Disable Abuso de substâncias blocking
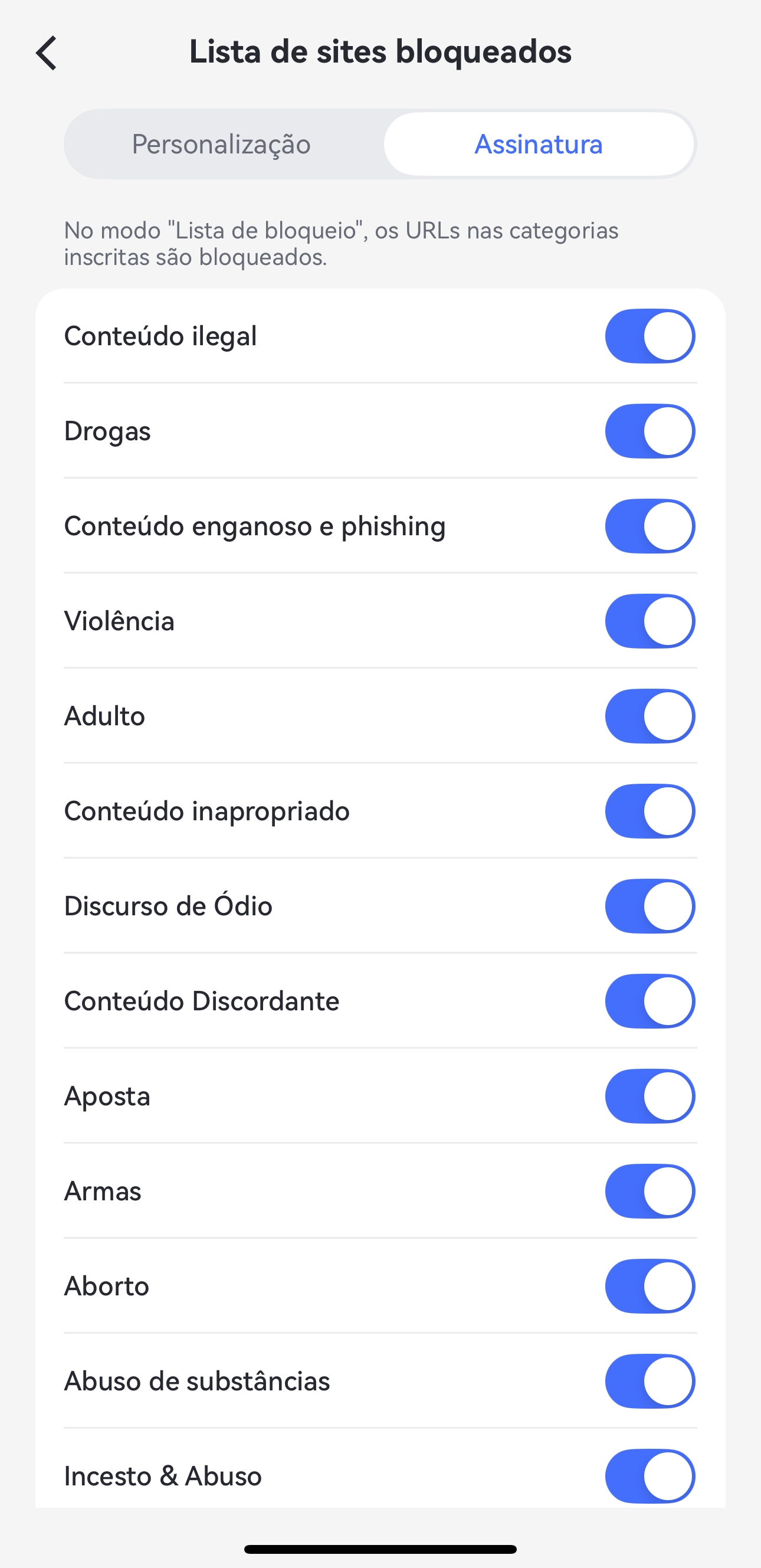The height and width of the screenshot is (1568, 761). pyautogui.click(x=648, y=1381)
